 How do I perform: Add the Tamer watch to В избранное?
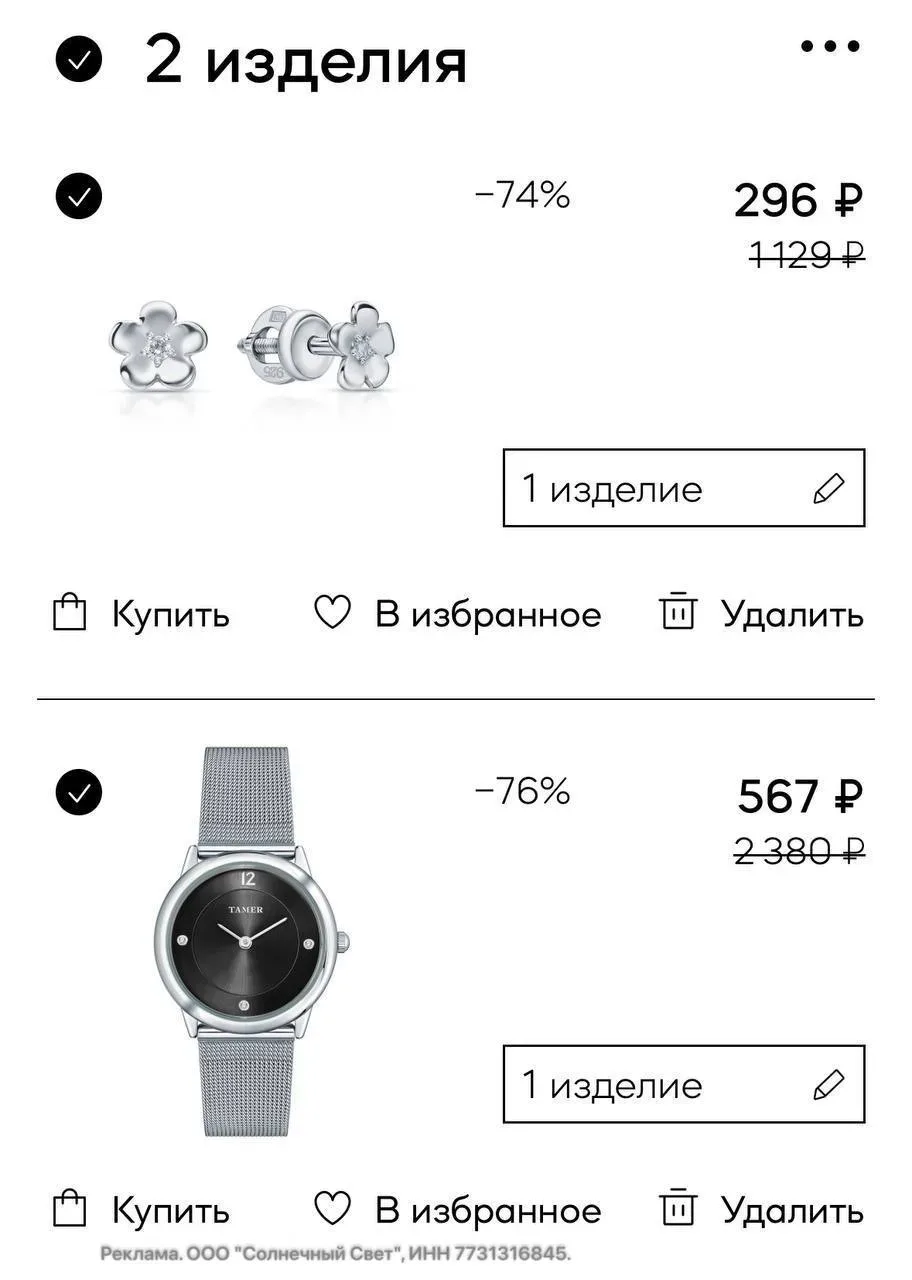[x=458, y=1210]
